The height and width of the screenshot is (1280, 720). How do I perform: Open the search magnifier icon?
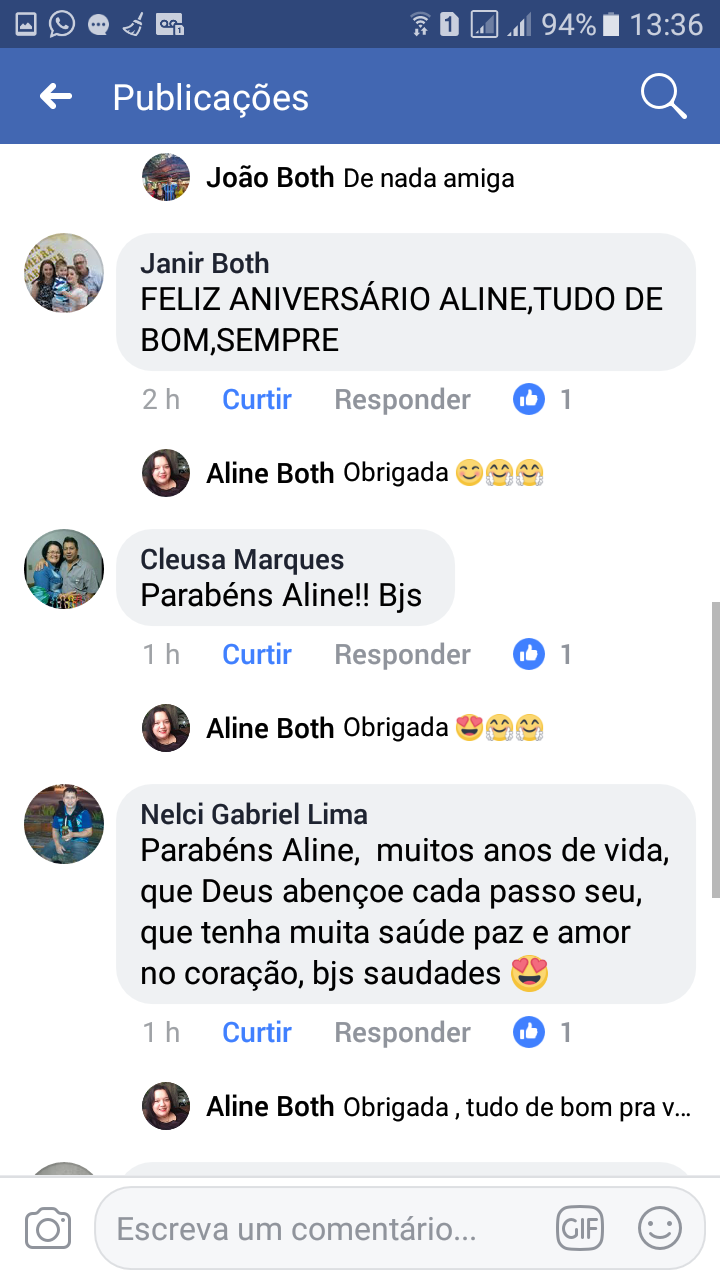662,97
